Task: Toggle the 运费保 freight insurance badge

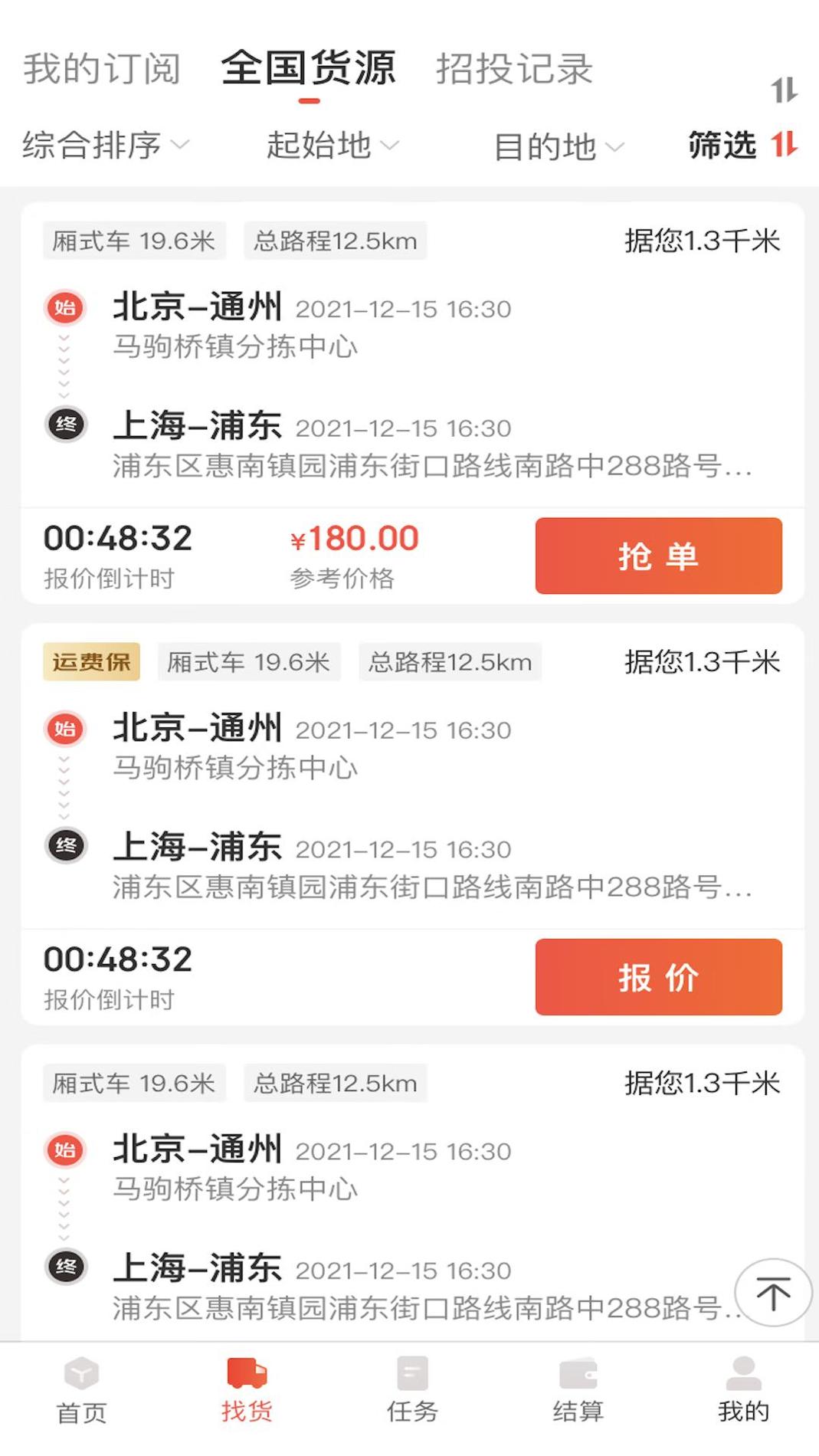Action: coord(91,661)
